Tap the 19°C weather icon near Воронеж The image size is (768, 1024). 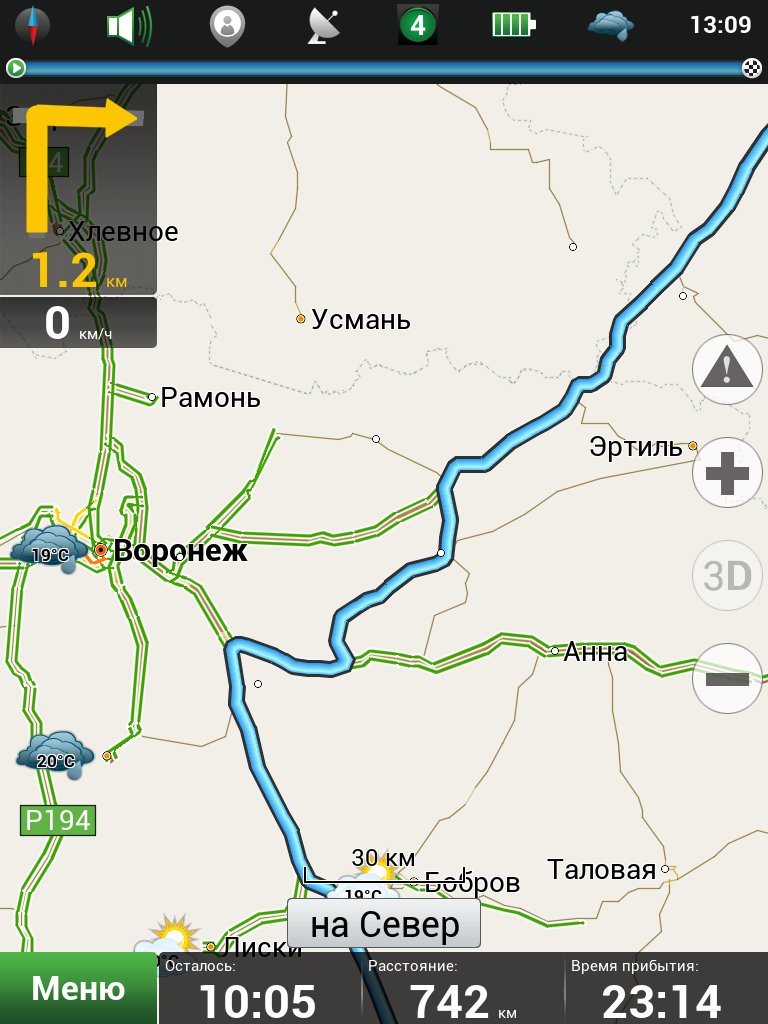(48, 550)
